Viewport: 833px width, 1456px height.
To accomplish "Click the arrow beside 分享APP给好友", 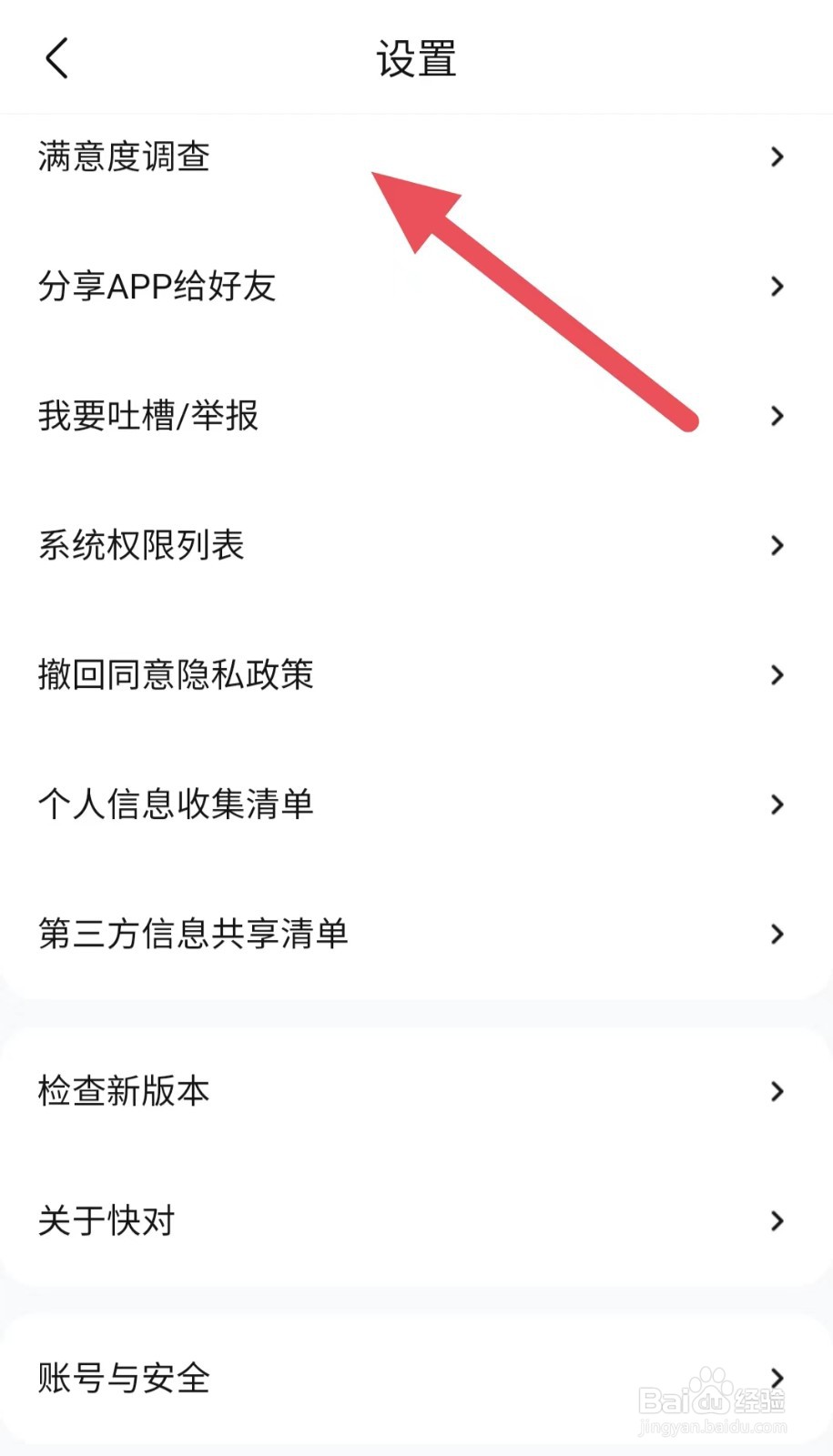I will coord(777,286).
